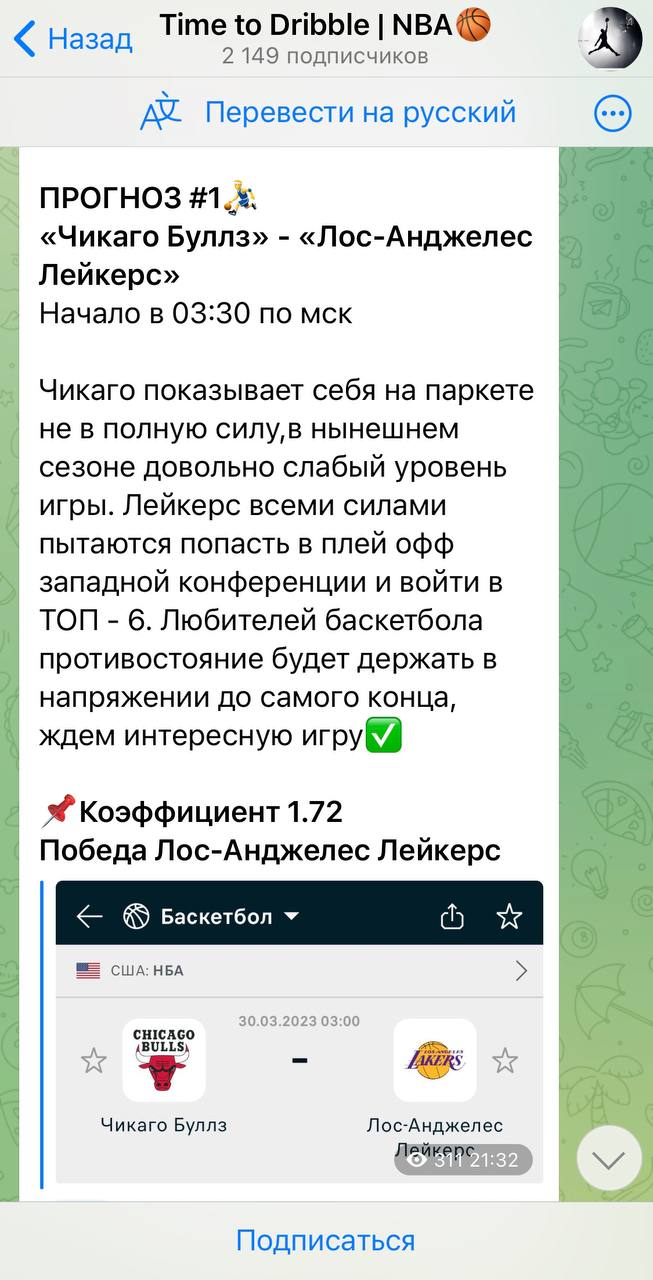Go back with the Назад button

tap(72, 39)
